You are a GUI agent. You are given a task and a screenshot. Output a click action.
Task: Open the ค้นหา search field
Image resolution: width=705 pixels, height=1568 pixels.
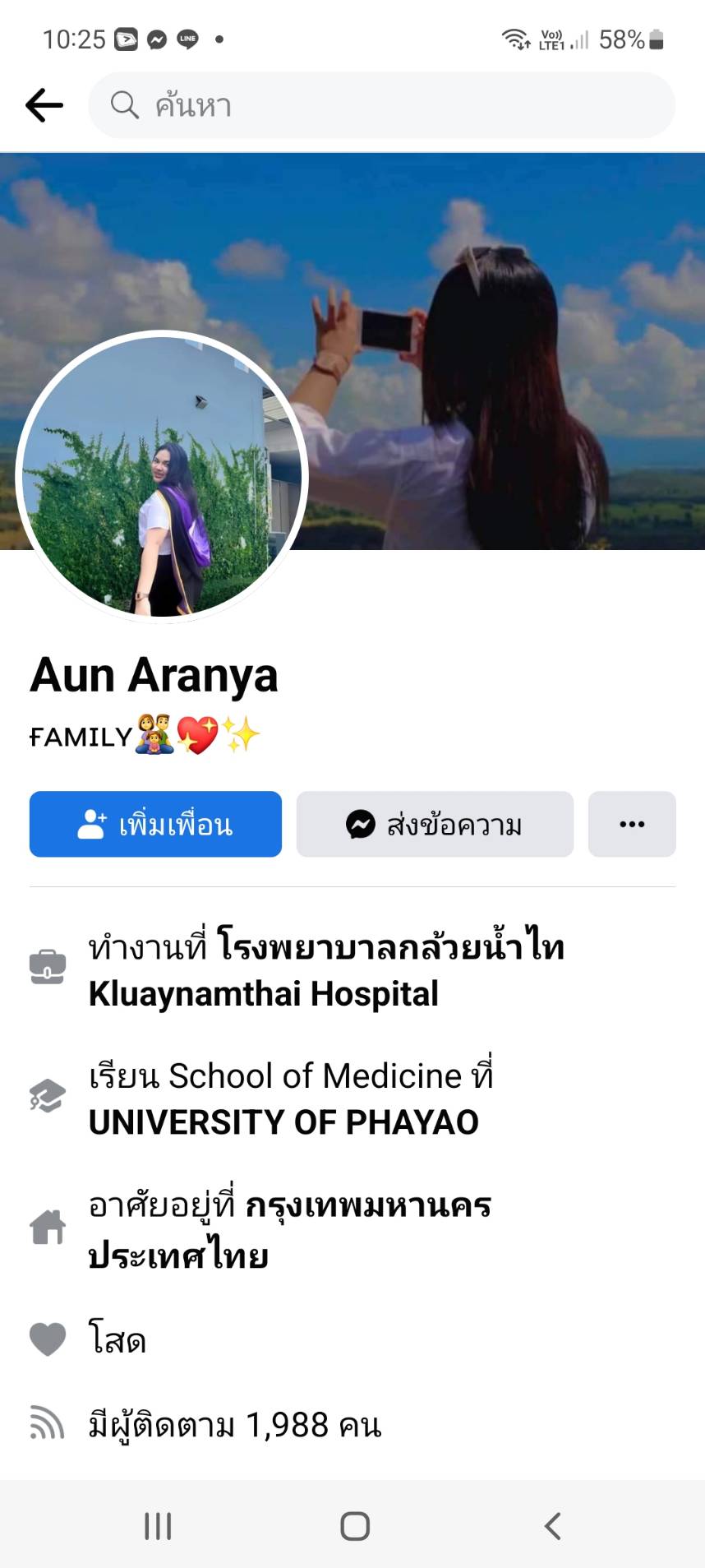point(381,105)
